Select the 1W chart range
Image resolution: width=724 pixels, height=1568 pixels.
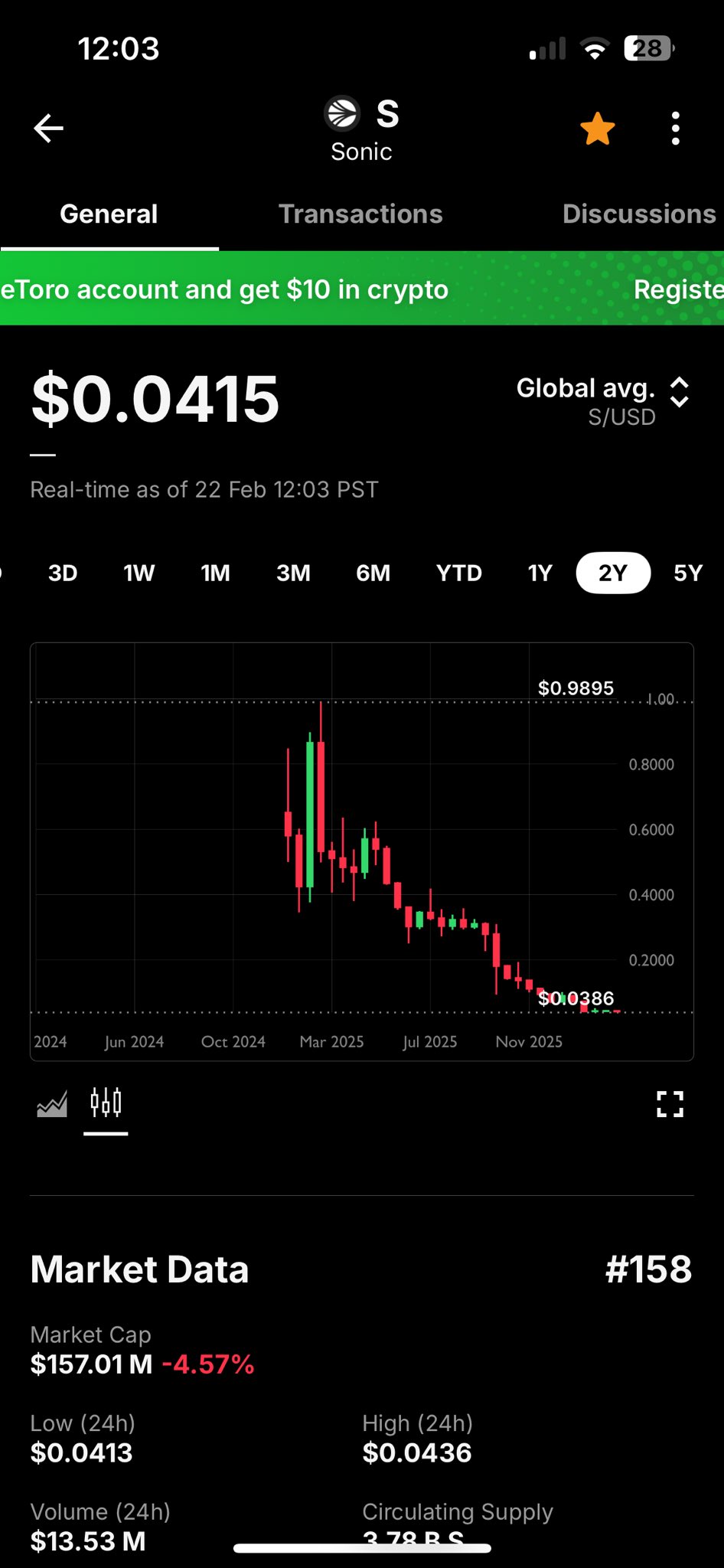139,573
